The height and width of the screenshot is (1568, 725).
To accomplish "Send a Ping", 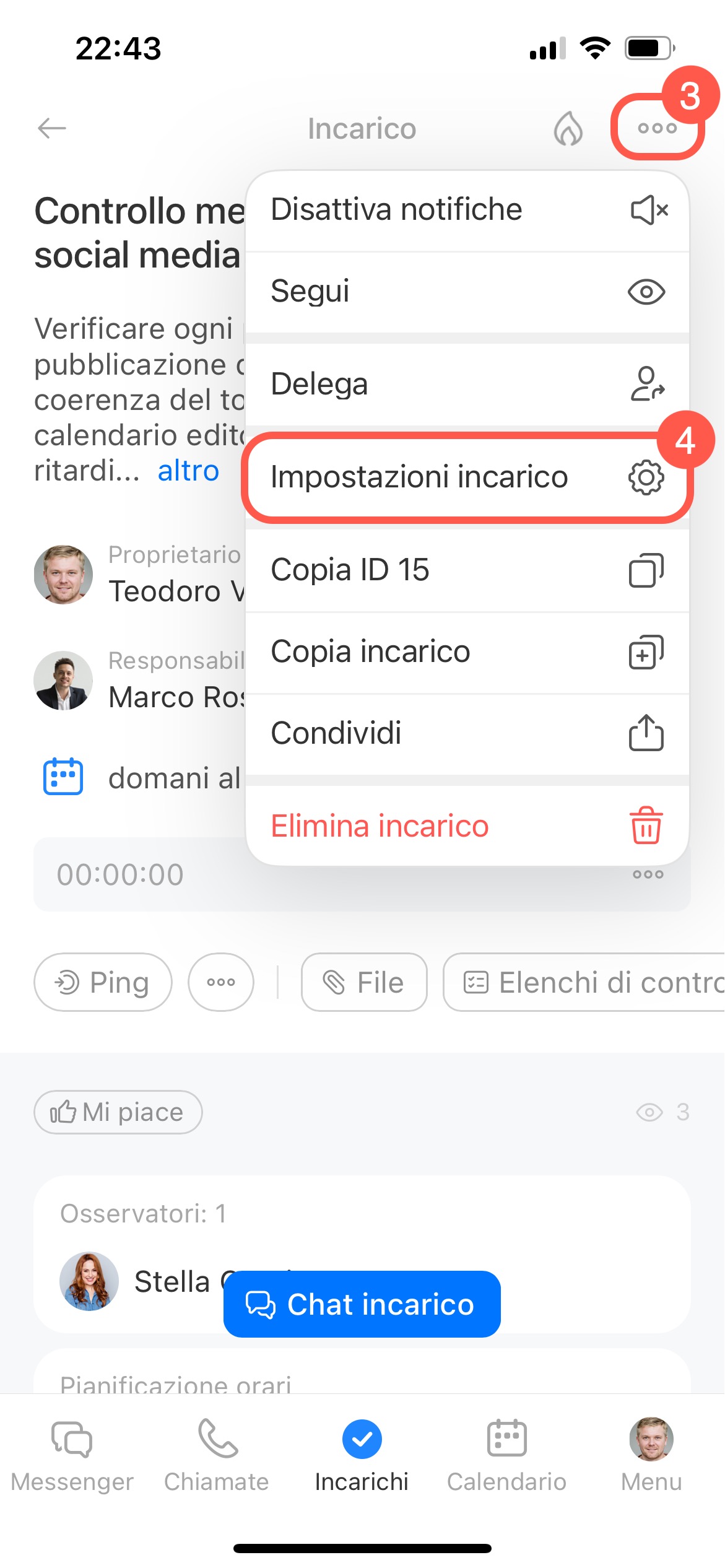I will pos(103,982).
